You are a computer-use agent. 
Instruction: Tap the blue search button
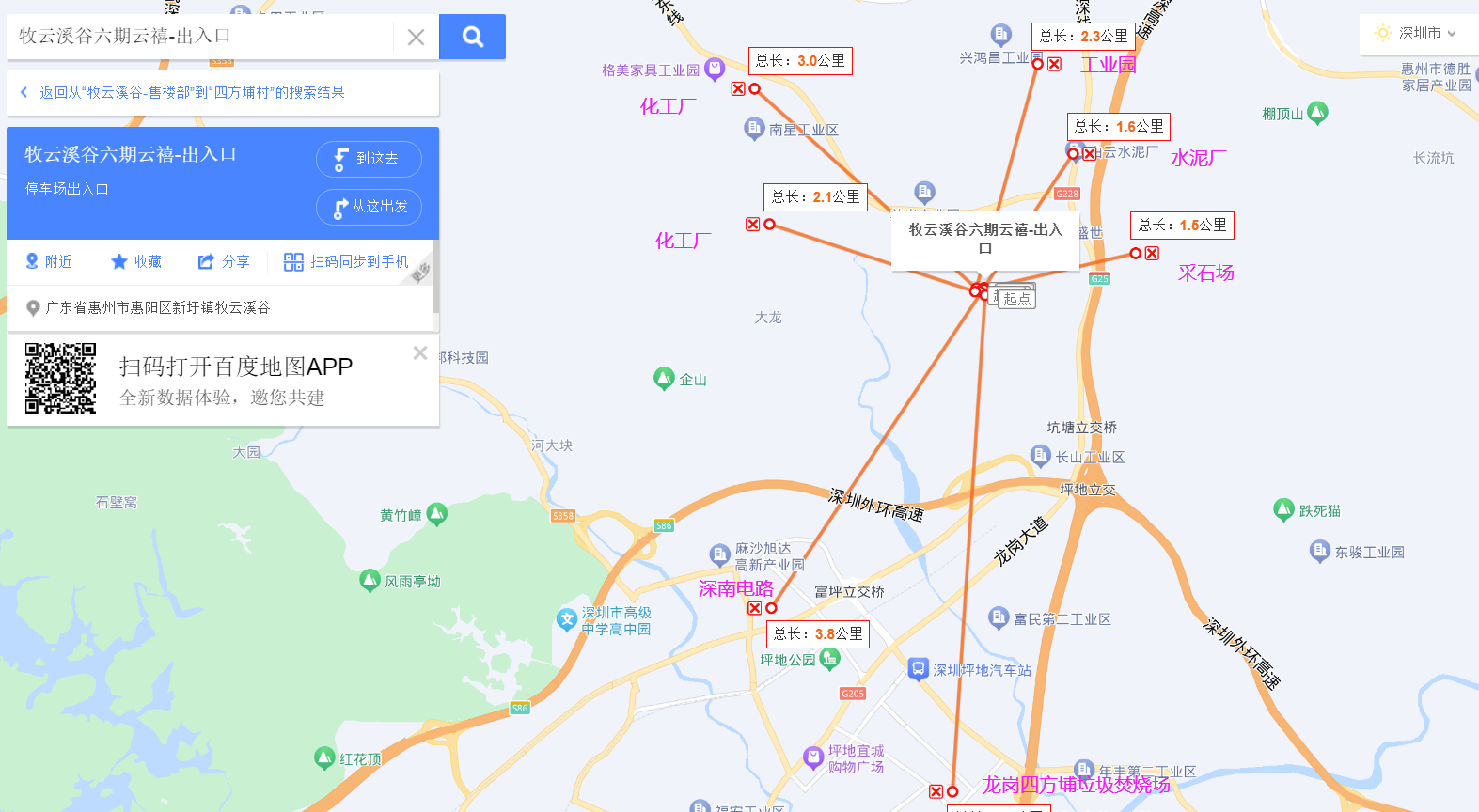472,37
